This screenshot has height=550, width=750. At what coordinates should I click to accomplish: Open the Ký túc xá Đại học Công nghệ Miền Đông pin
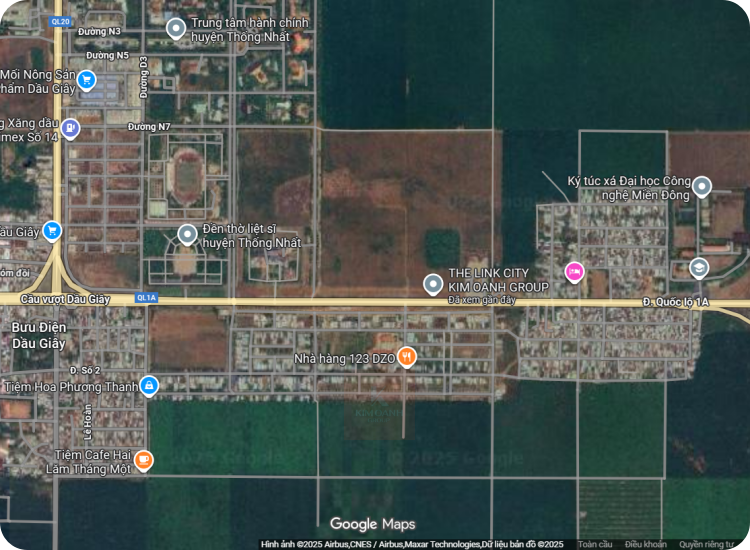coord(702,186)
